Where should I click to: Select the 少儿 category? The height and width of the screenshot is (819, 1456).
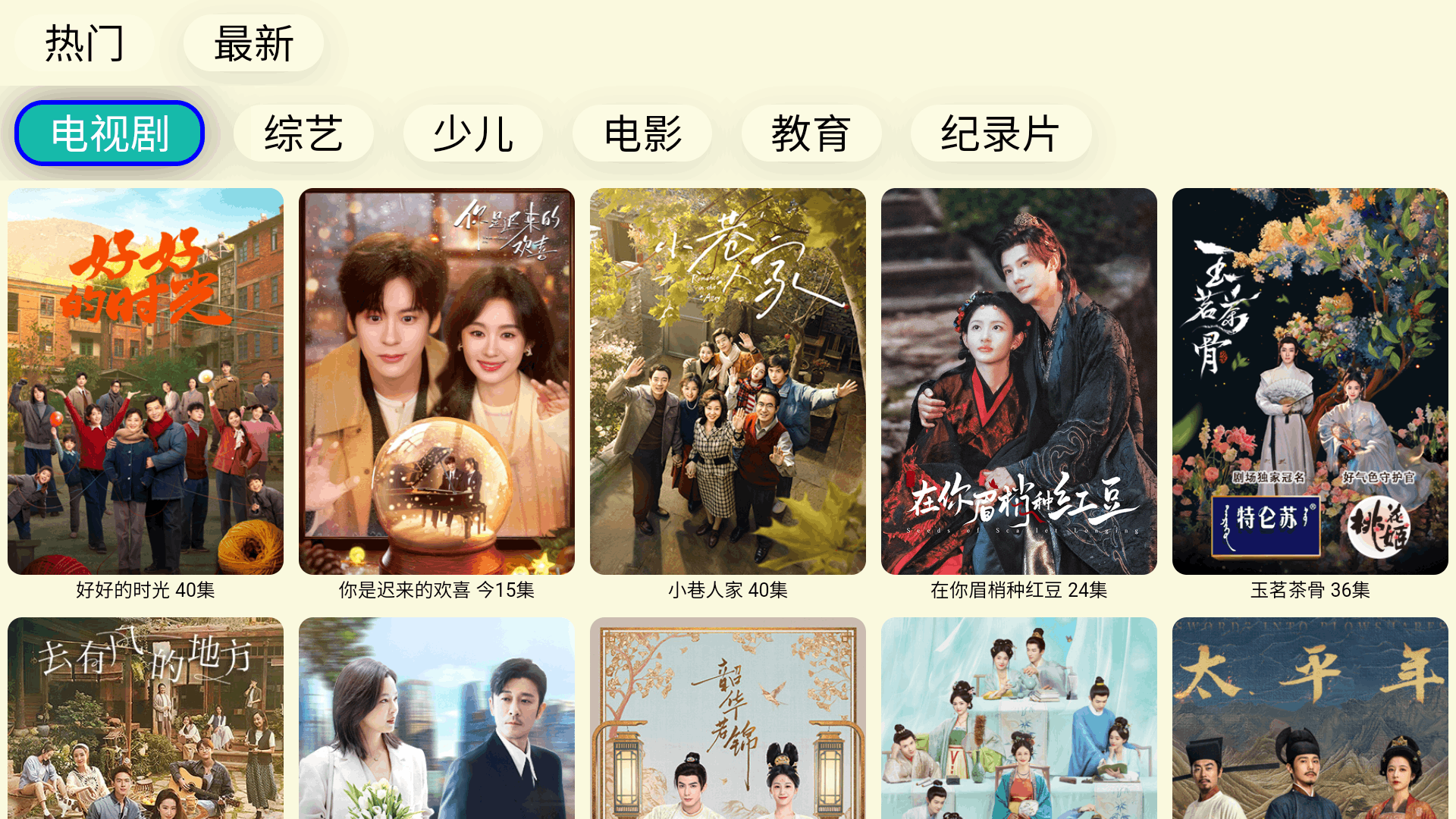point(472,133)
